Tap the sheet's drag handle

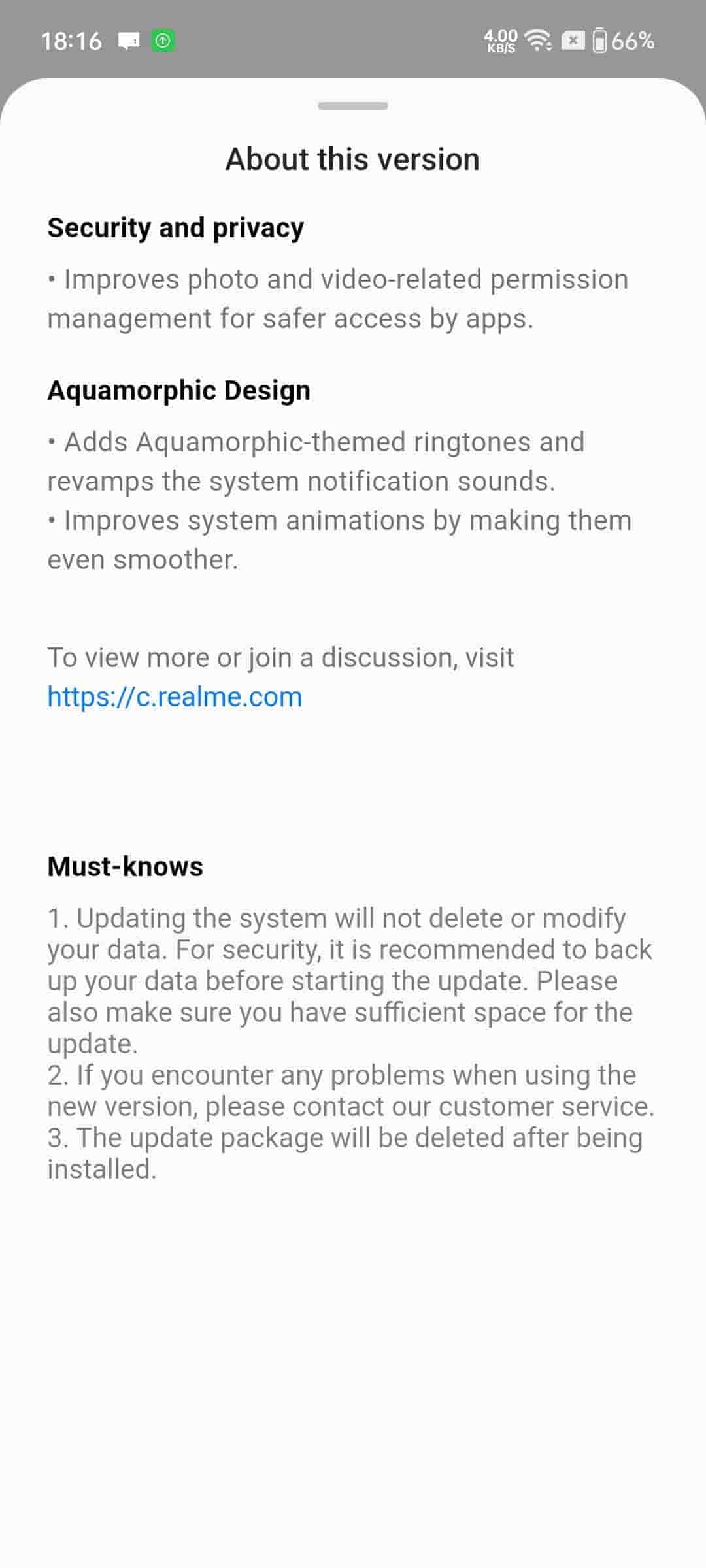(353, 106)
